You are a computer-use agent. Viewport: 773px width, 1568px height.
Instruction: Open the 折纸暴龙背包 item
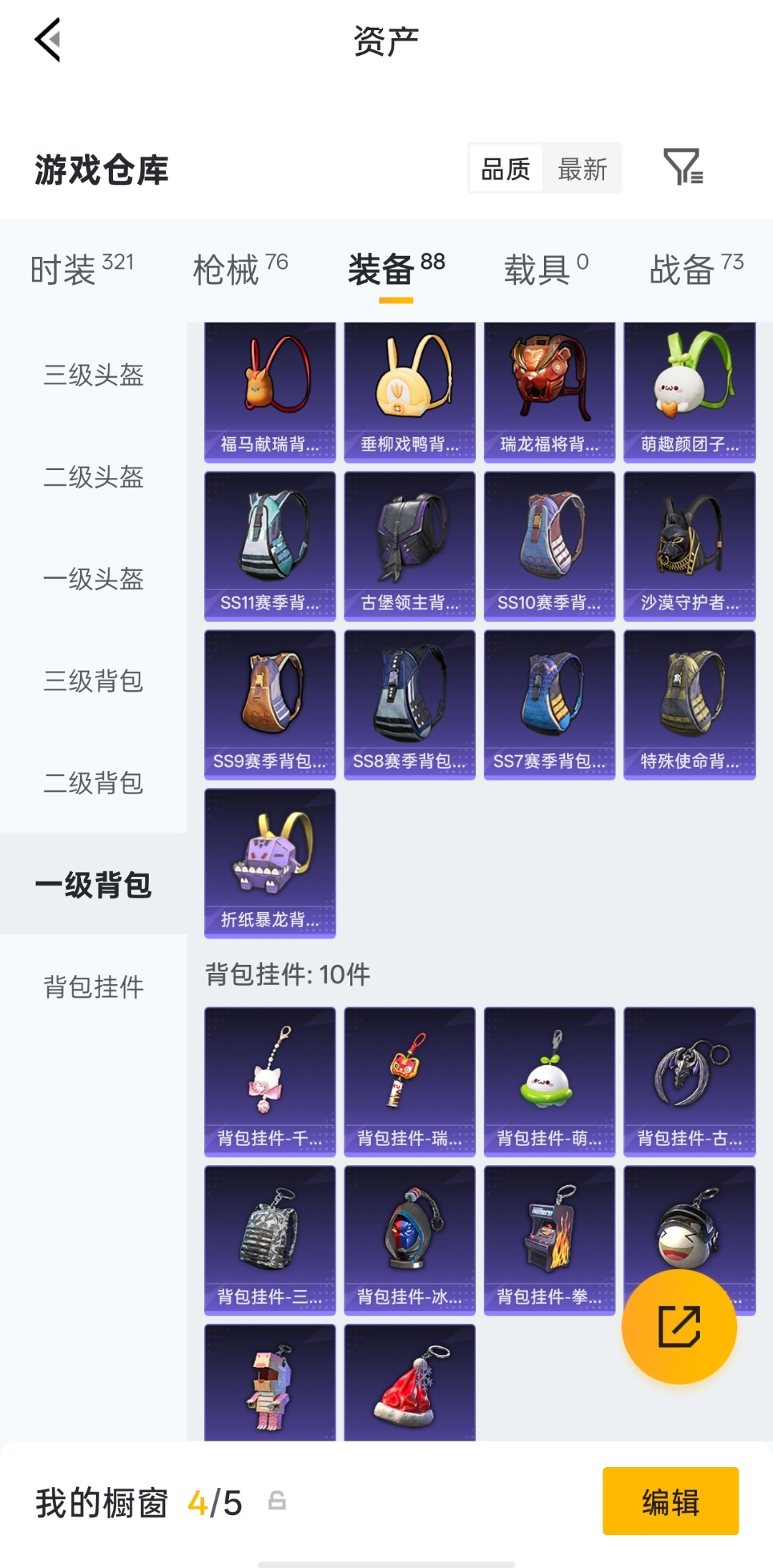(270, 863)
